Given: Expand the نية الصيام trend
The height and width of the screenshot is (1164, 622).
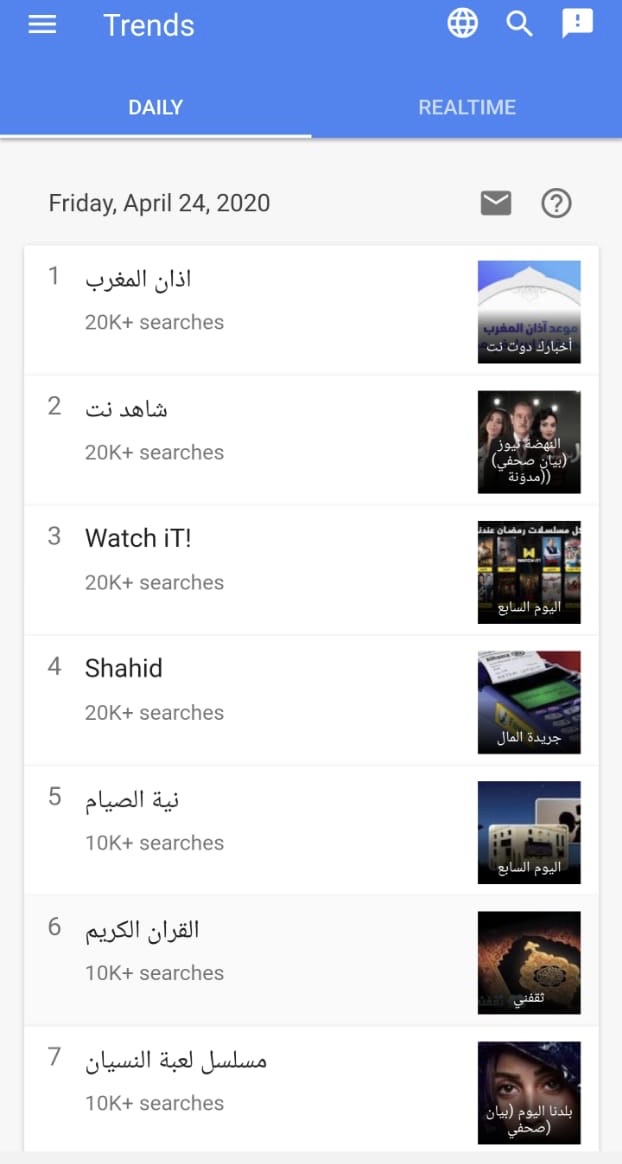Looking at the screenshot, I should pos(132,799).
